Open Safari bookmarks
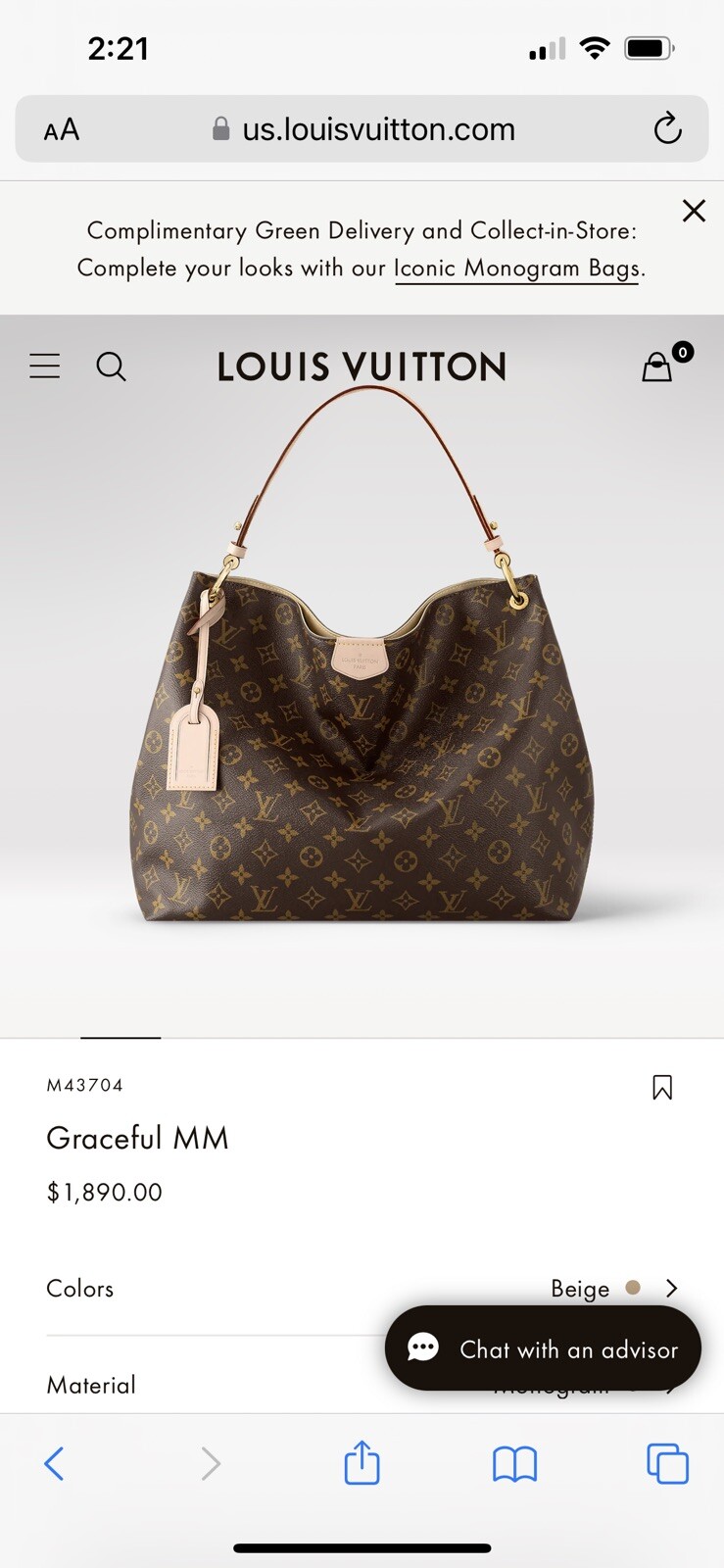The image size is (724, 1568). 514,1462
